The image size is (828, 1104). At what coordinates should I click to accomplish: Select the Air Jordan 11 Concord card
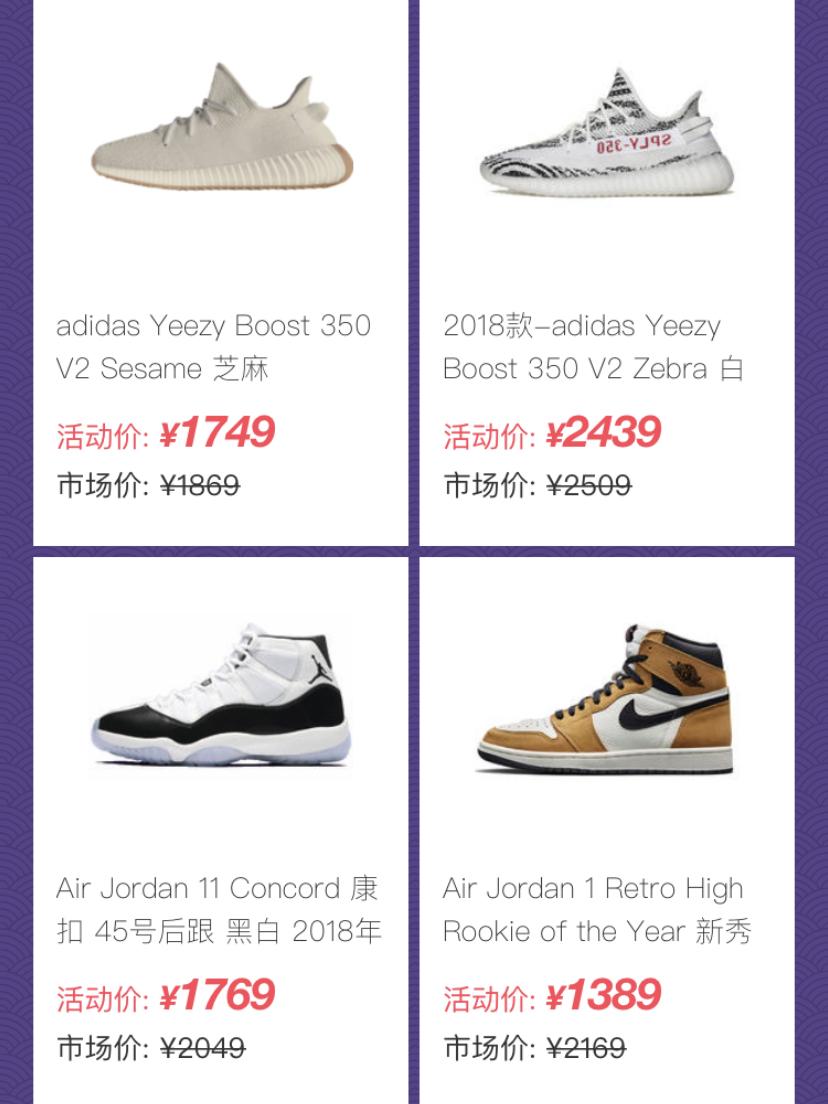pos(220,830)
